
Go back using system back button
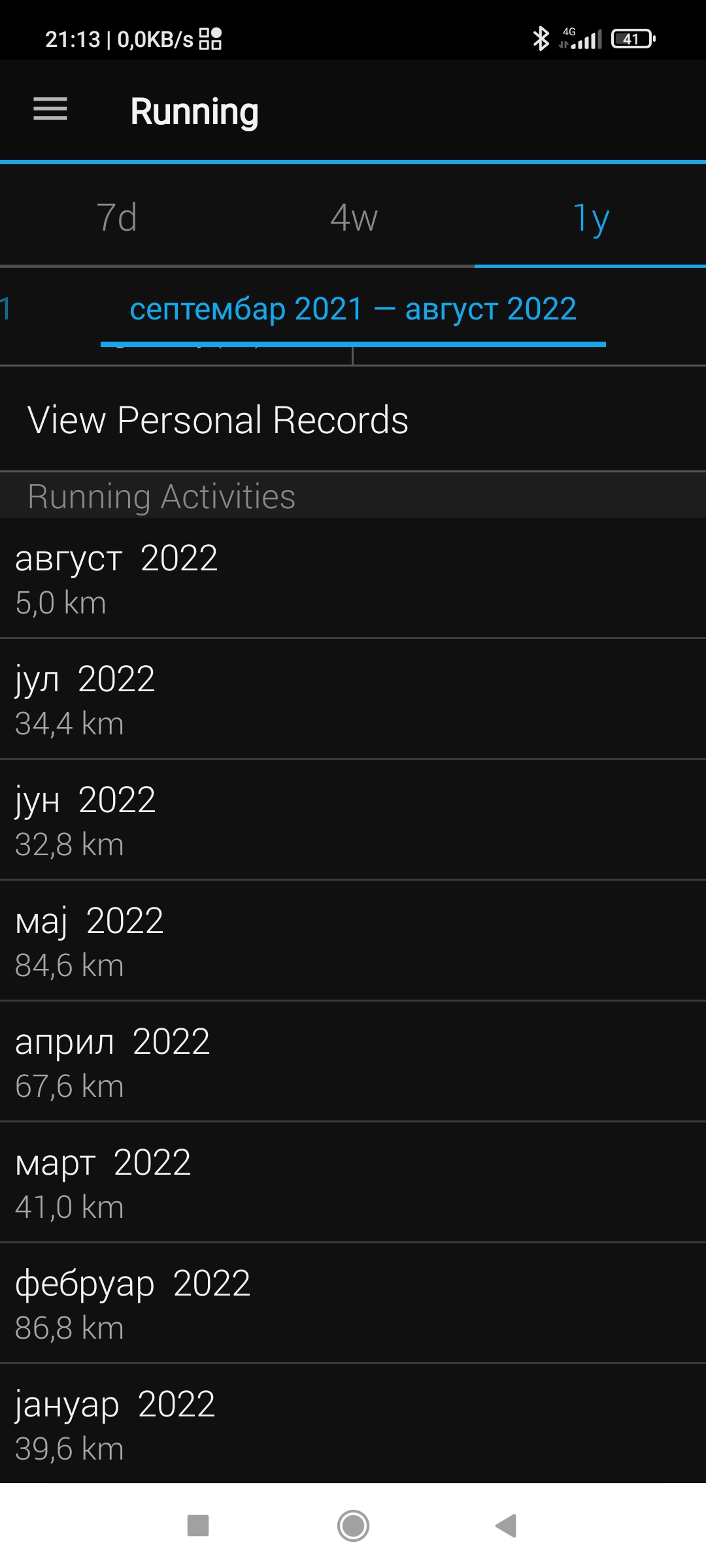(x=507, y=1526)
